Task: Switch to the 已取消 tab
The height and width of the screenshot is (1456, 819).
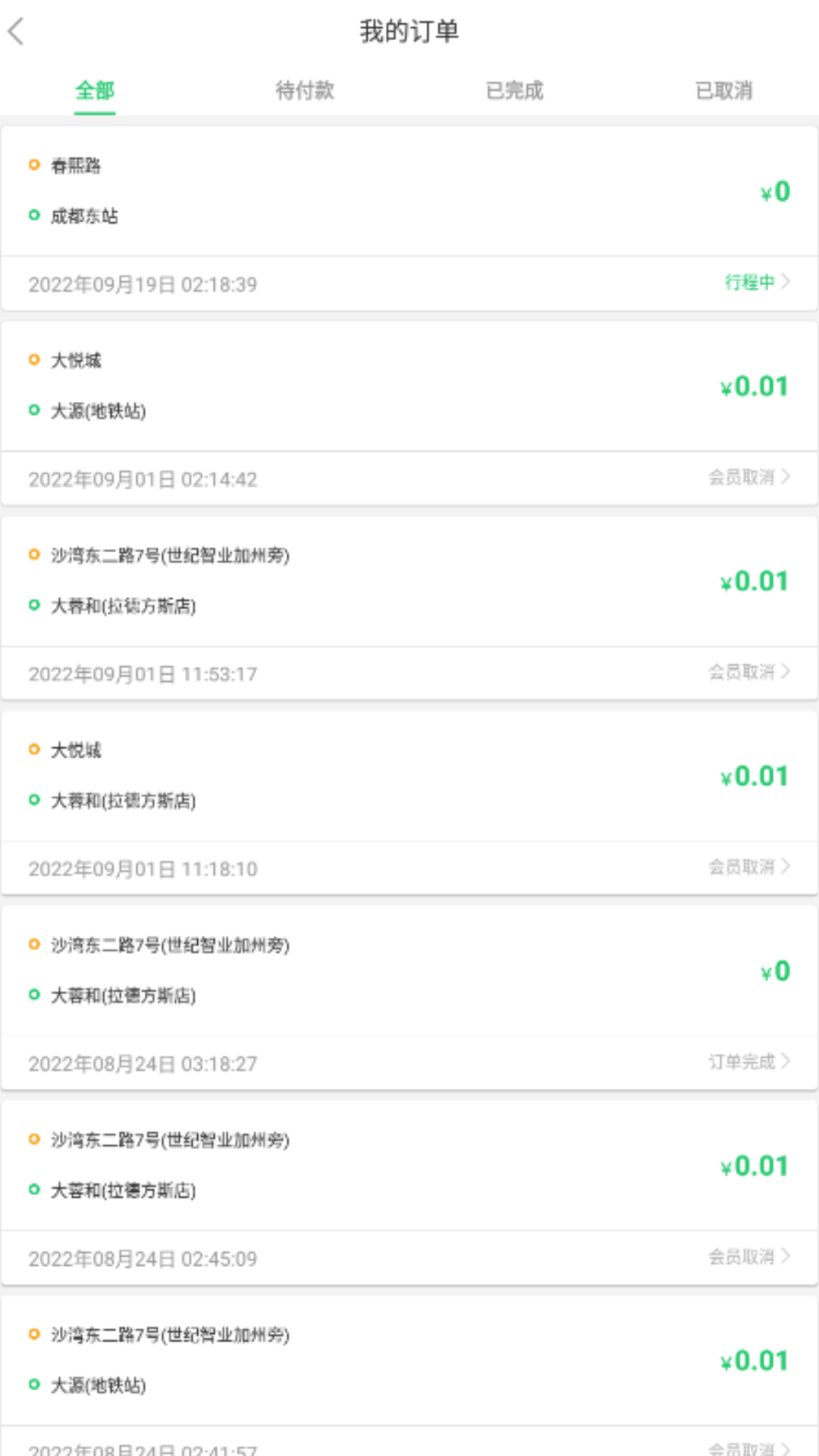Action: [724, 91]
